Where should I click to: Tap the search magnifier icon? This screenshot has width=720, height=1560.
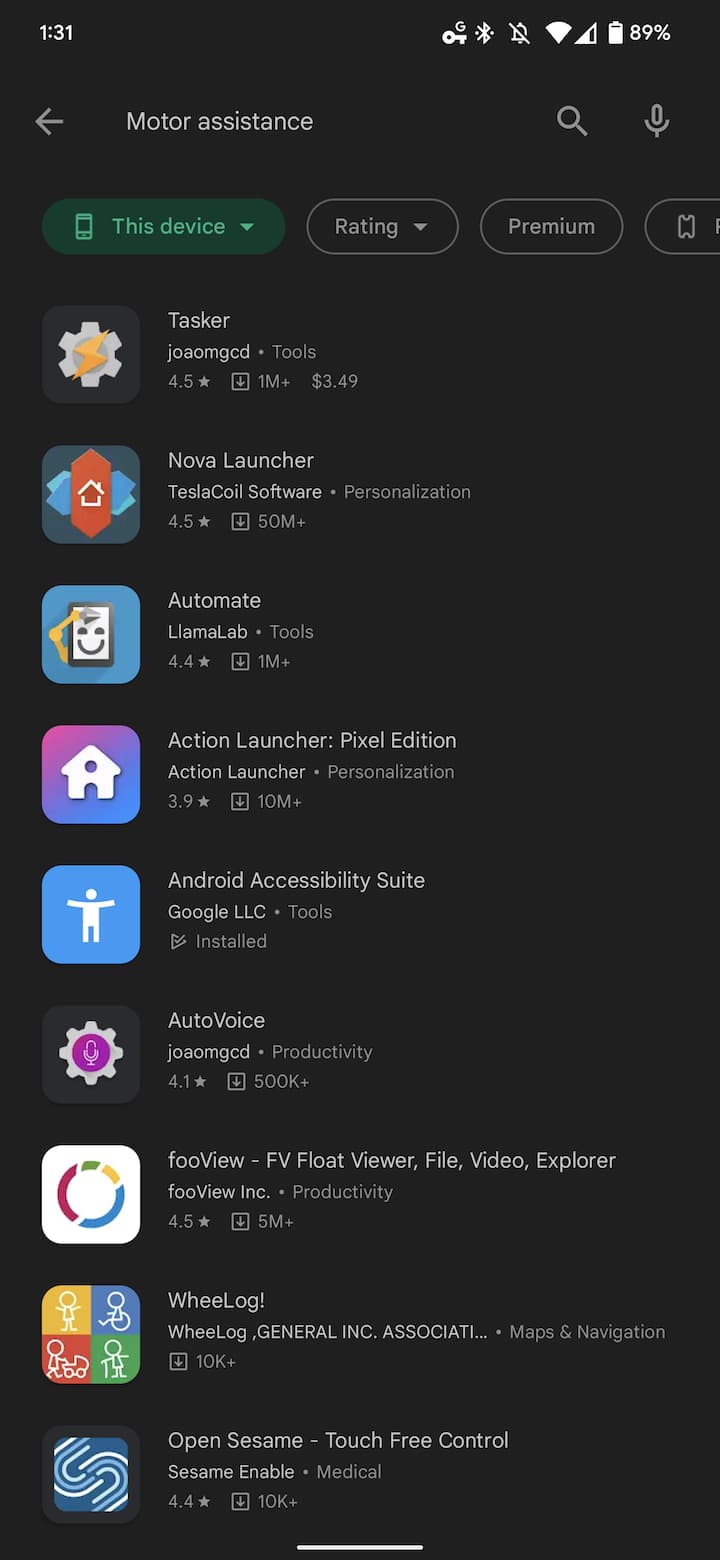pos(572,122)
